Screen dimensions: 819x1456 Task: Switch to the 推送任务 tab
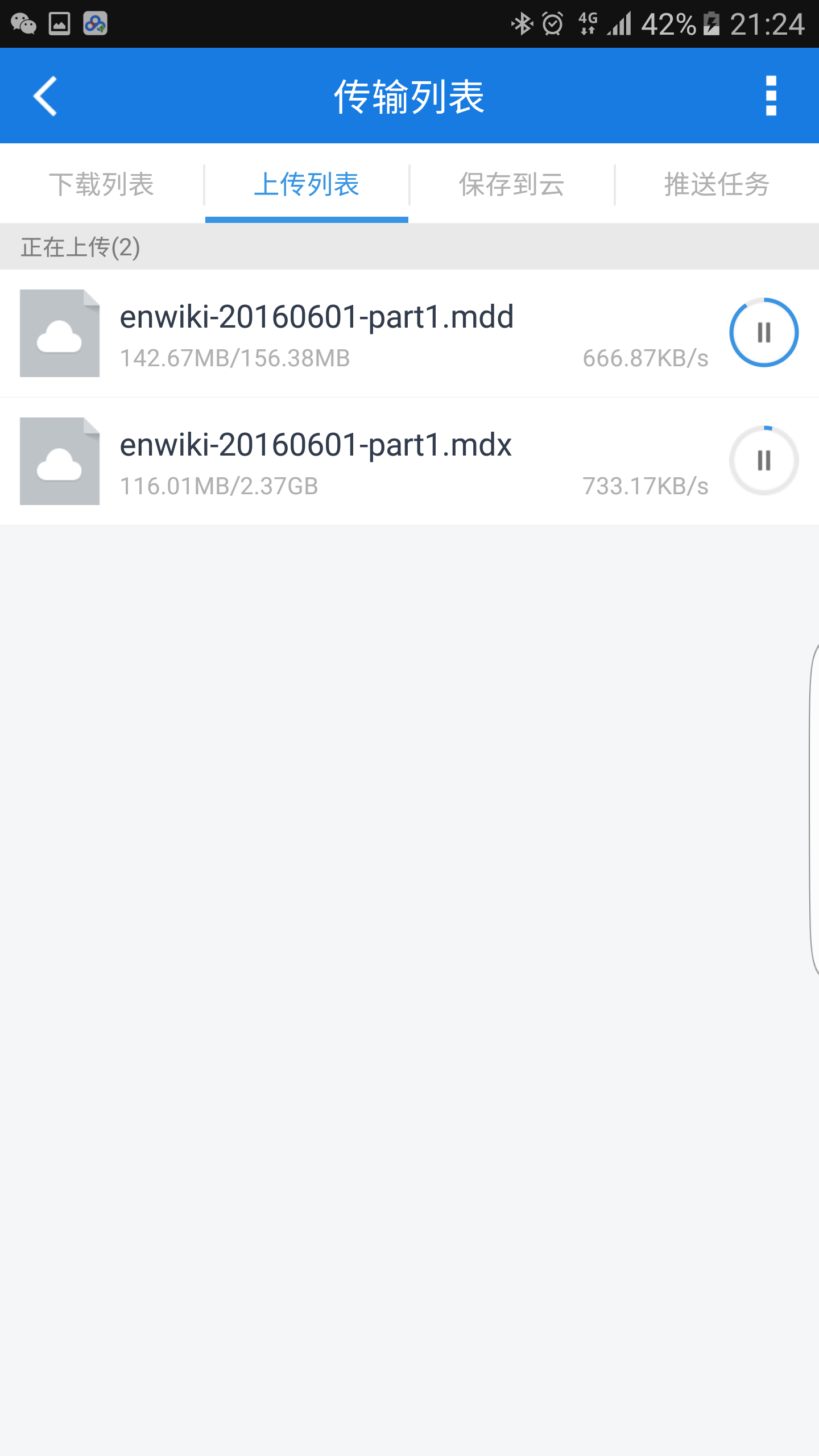(x=717, y=184)
